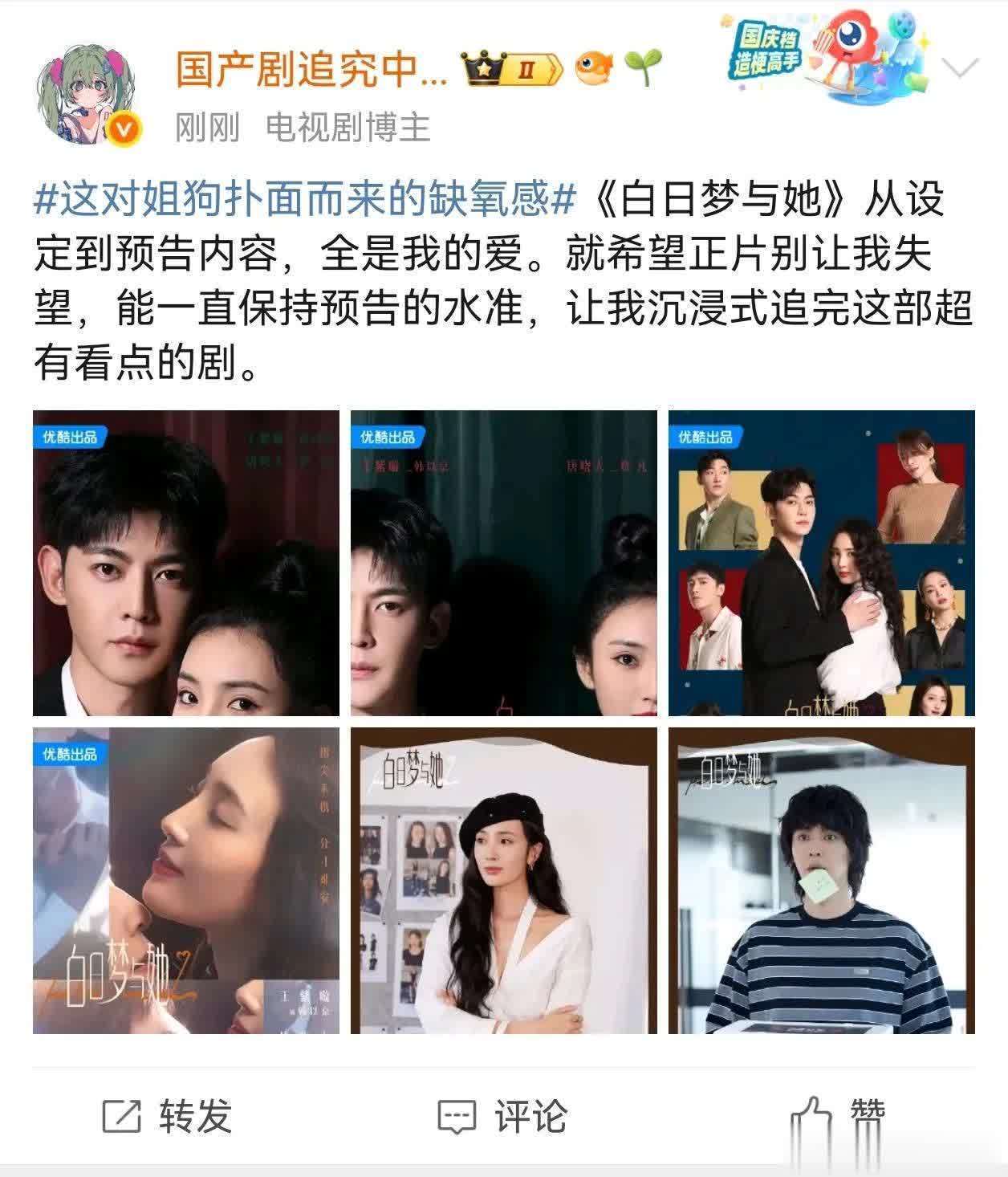Expand the post options chevron
This screenshot has width=1008, height=1177.
(x=960, y=69)
